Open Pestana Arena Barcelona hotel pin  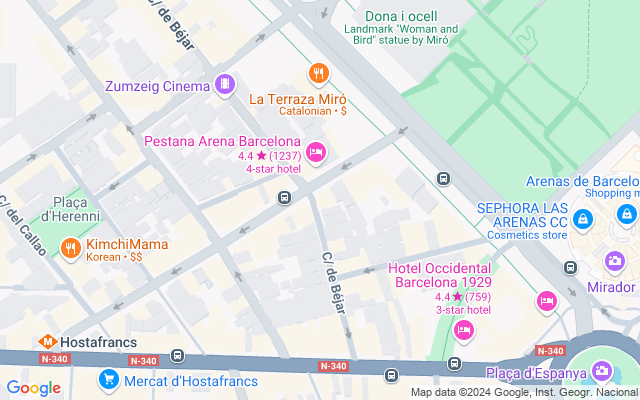(316, 152)
